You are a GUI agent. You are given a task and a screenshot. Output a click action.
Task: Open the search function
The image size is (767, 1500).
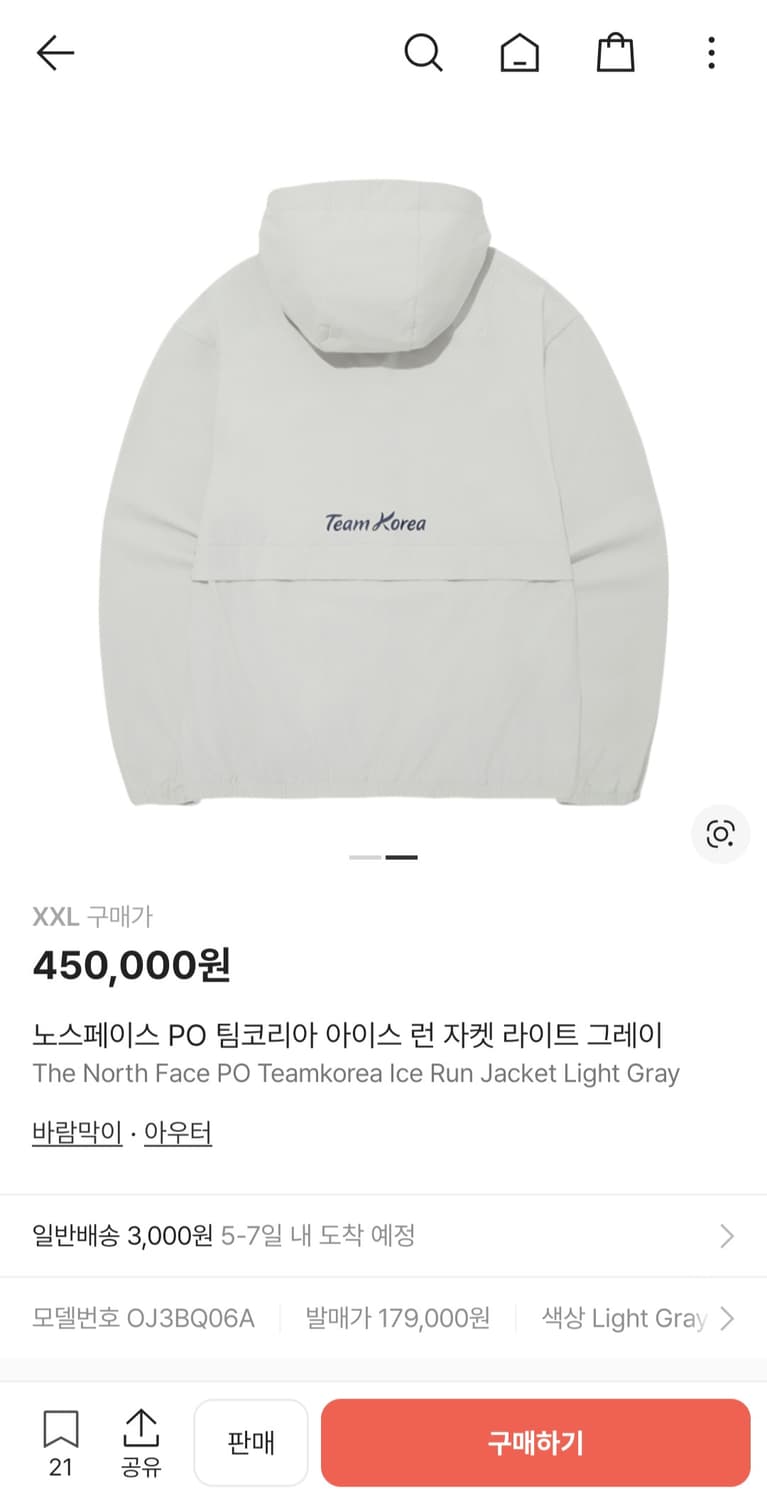pyautogui.click(x=424, y=53)
